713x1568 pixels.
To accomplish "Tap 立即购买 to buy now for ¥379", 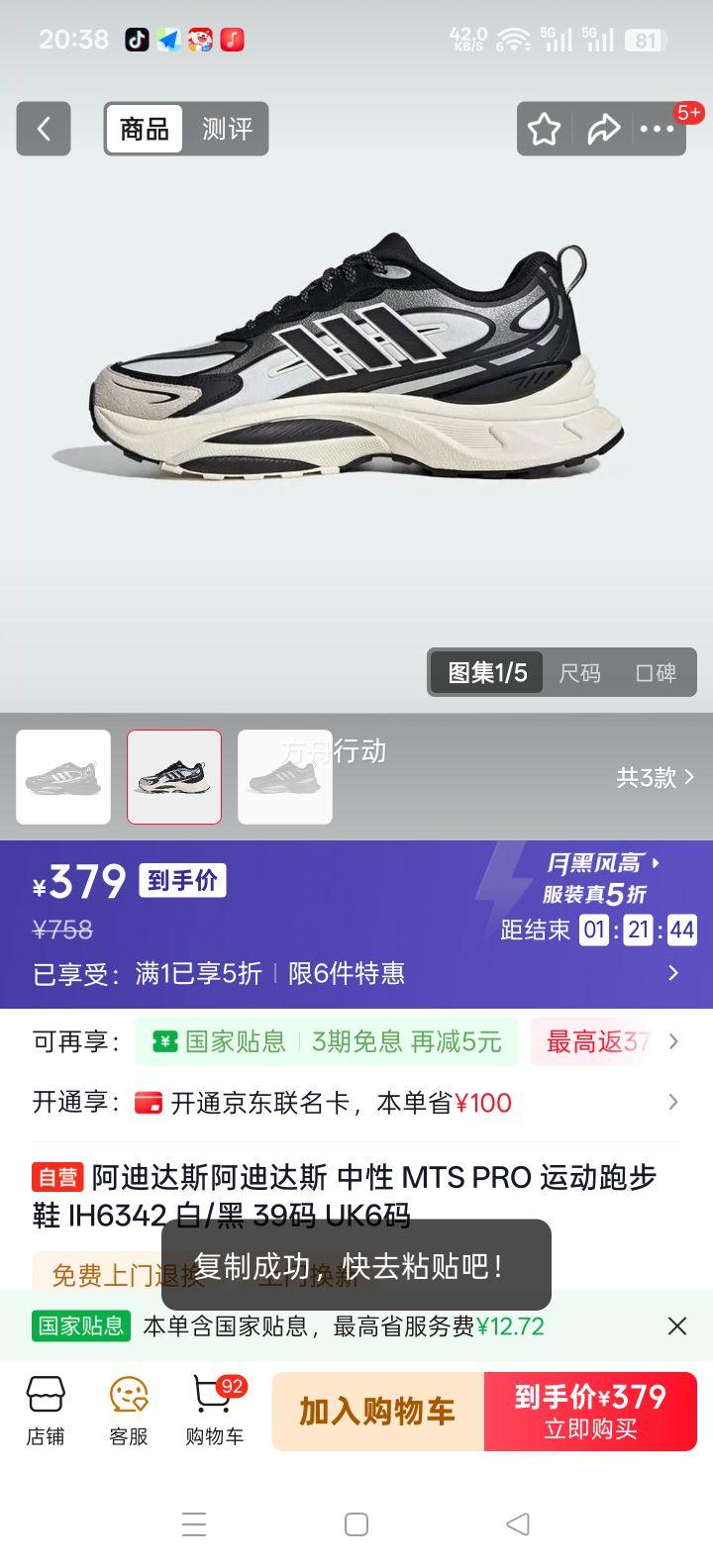I will click(x=590, y=1411).
